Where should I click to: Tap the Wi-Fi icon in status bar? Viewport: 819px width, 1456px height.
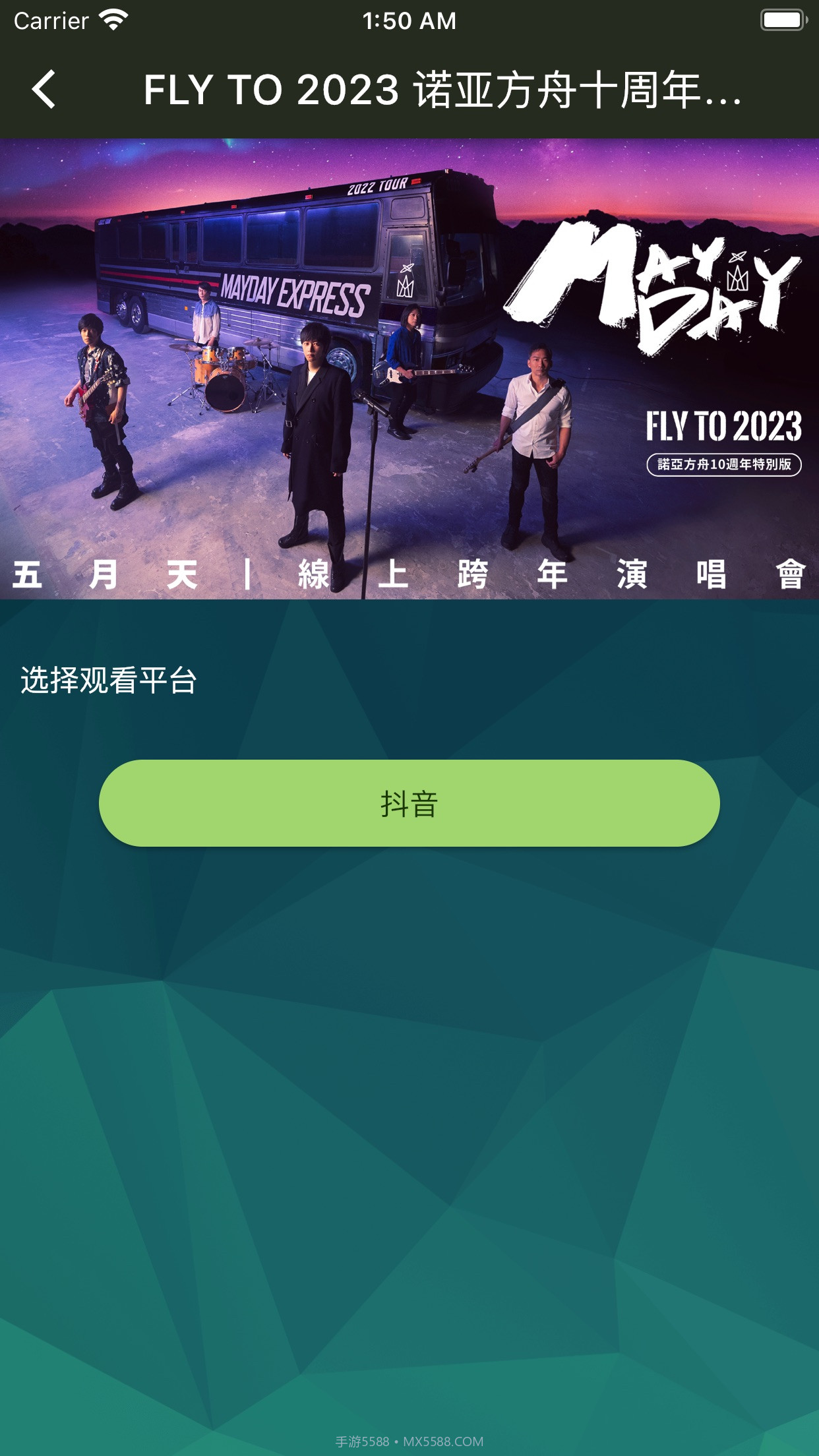point(113,20)
